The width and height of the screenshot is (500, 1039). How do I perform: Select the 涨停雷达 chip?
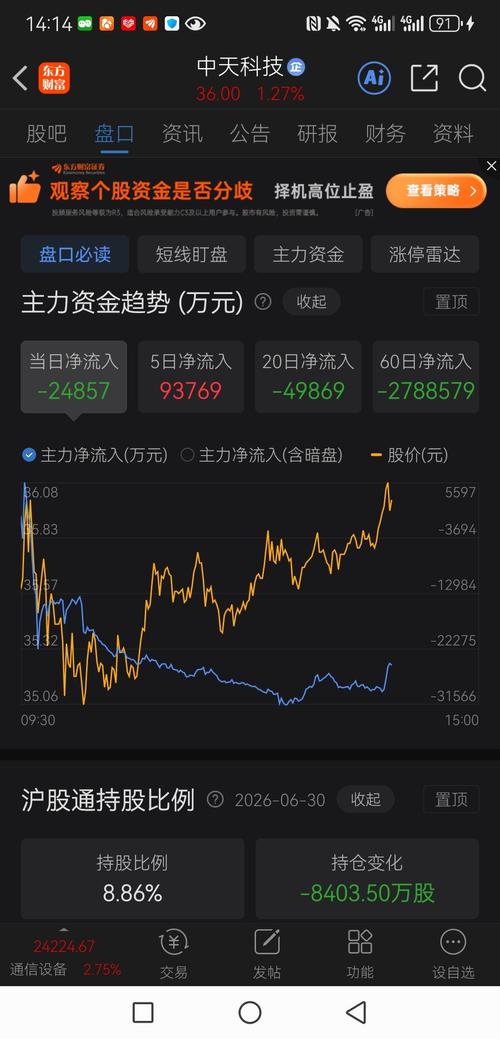[425, 254]
